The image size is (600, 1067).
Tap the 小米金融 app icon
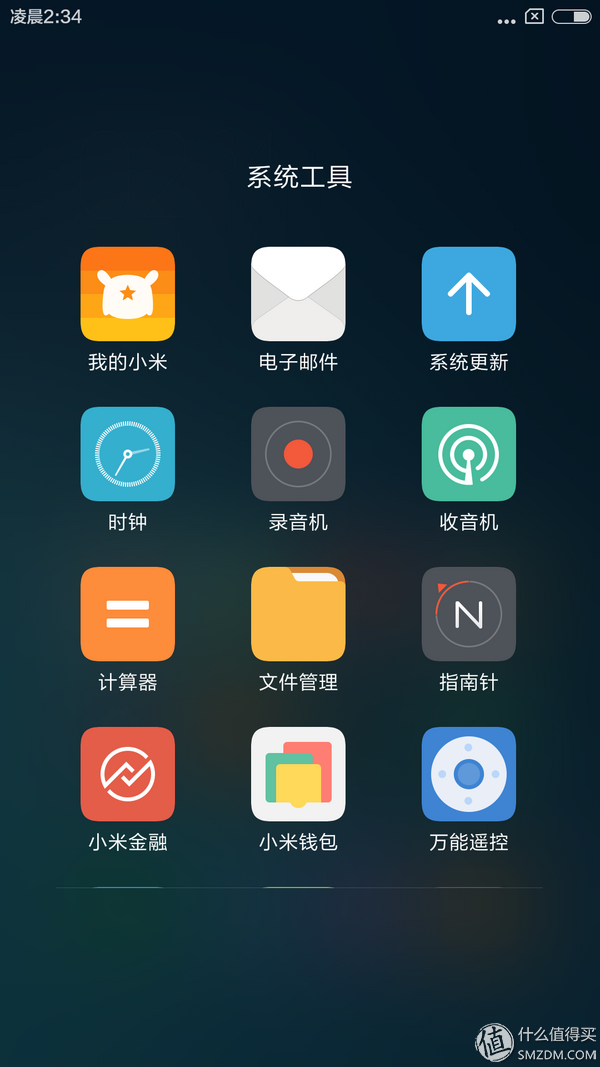point(128,774)
